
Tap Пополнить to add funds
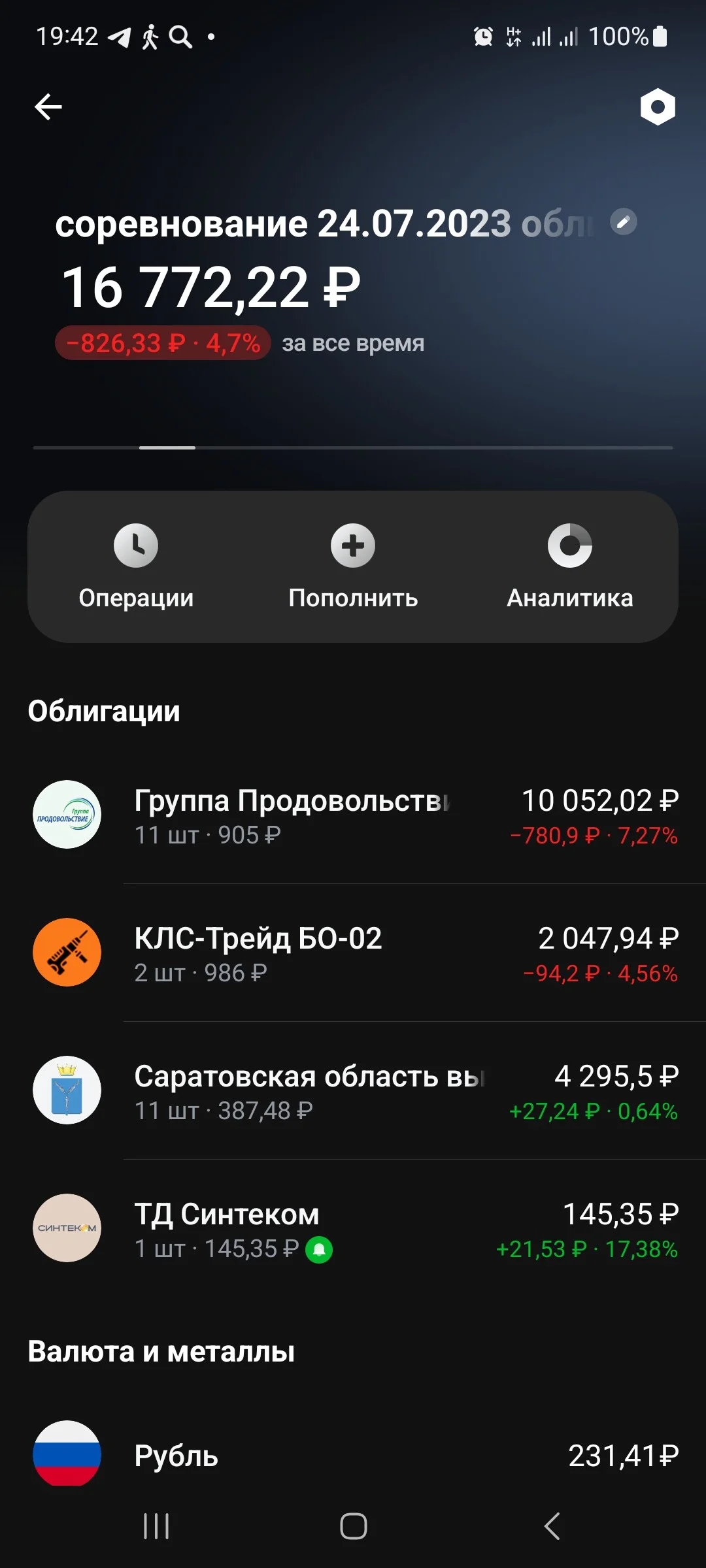coord(353,567)
